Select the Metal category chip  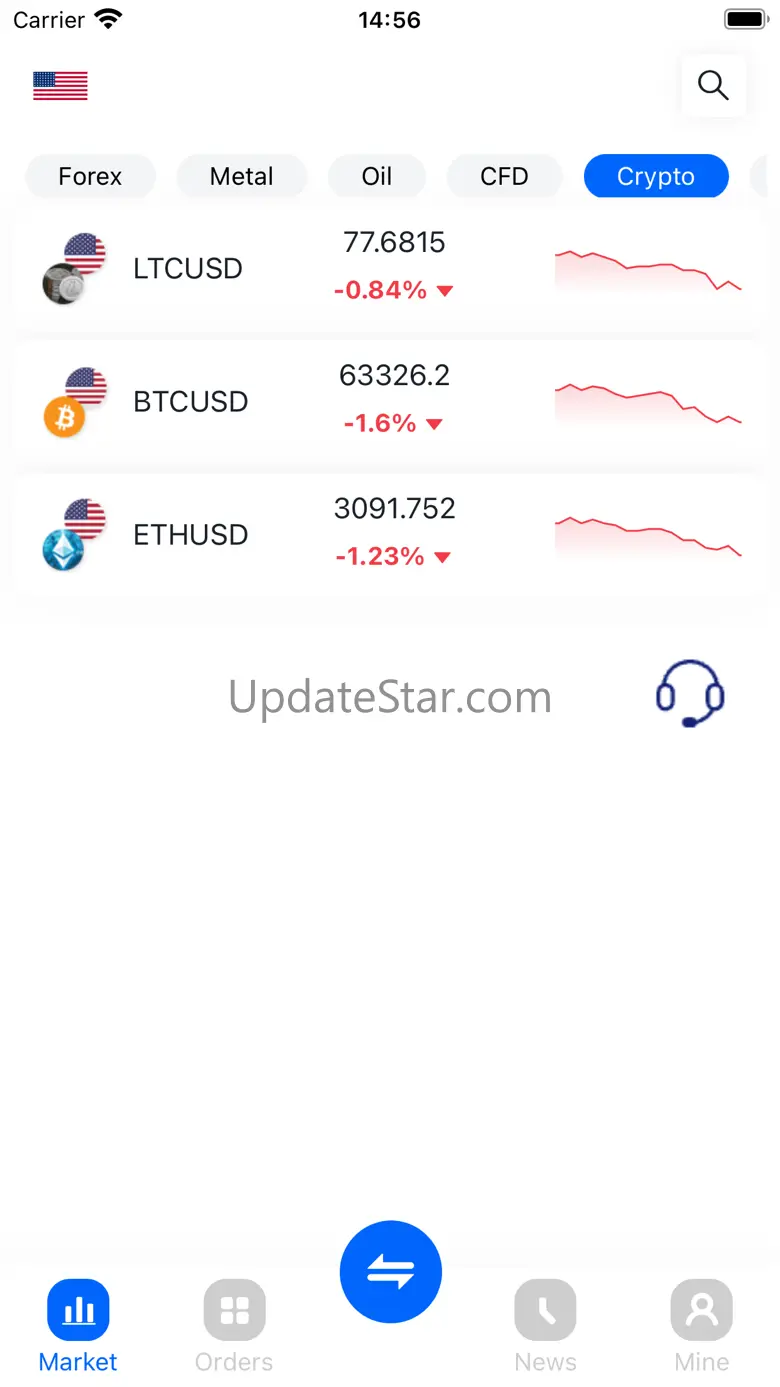241,177
